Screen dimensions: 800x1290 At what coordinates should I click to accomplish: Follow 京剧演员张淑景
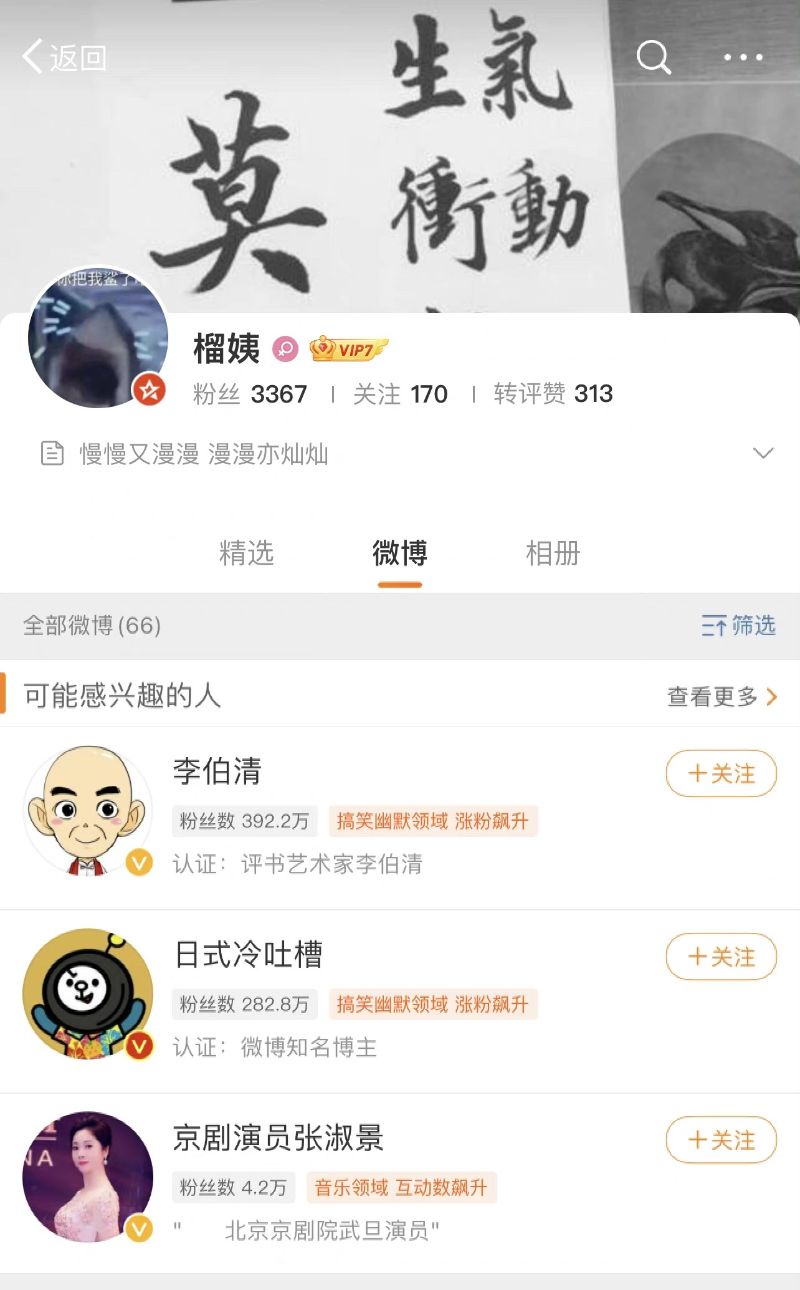(x=721, y=1140)
